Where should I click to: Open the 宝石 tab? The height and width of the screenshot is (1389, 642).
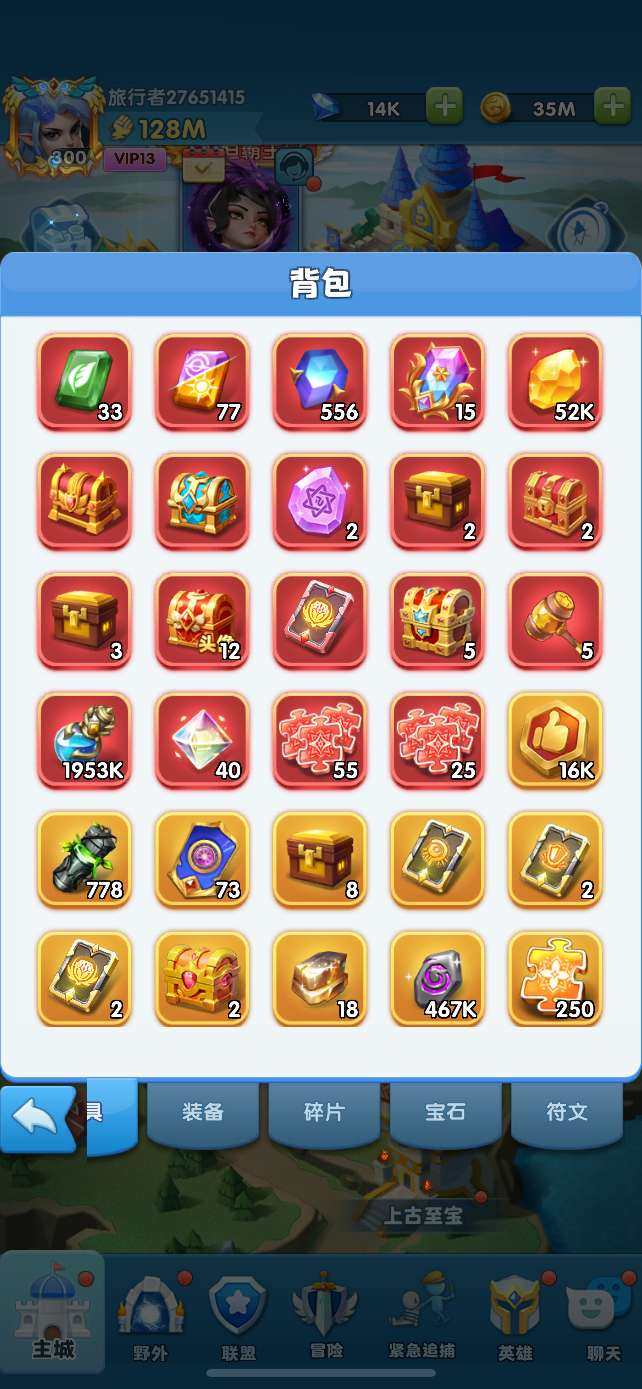(445, 1112)
